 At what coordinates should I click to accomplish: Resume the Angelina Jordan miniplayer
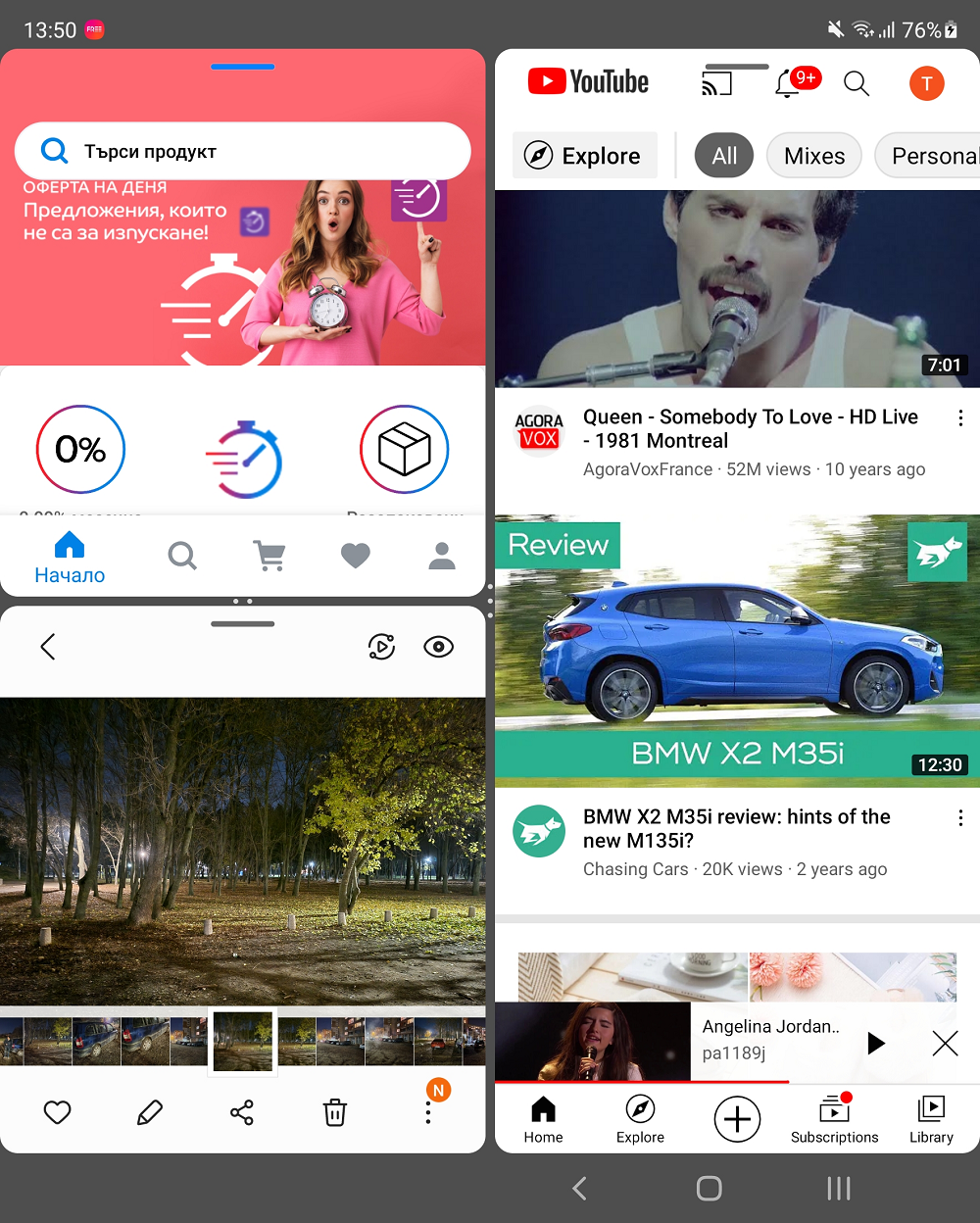(x=876, y=1043)
